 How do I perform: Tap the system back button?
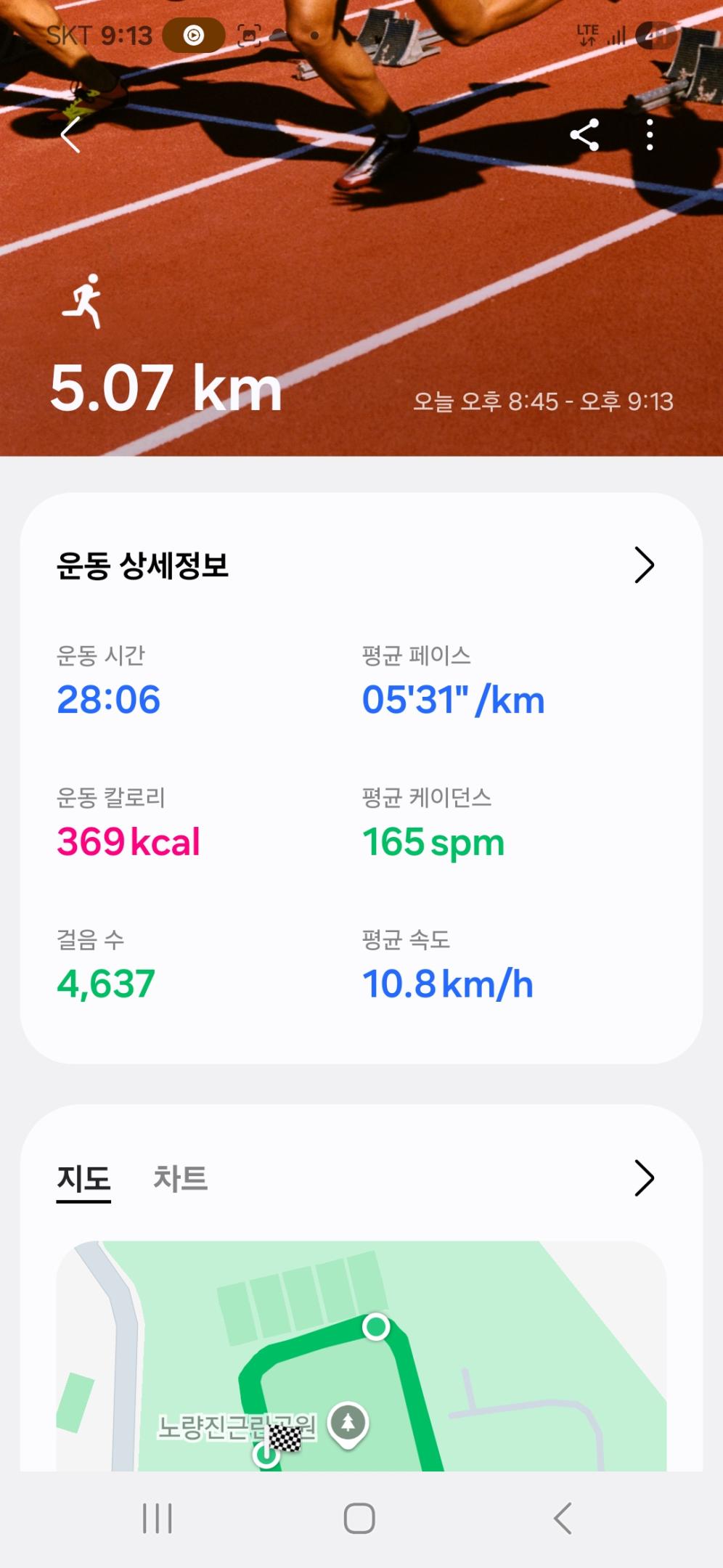pos(563,1519)
